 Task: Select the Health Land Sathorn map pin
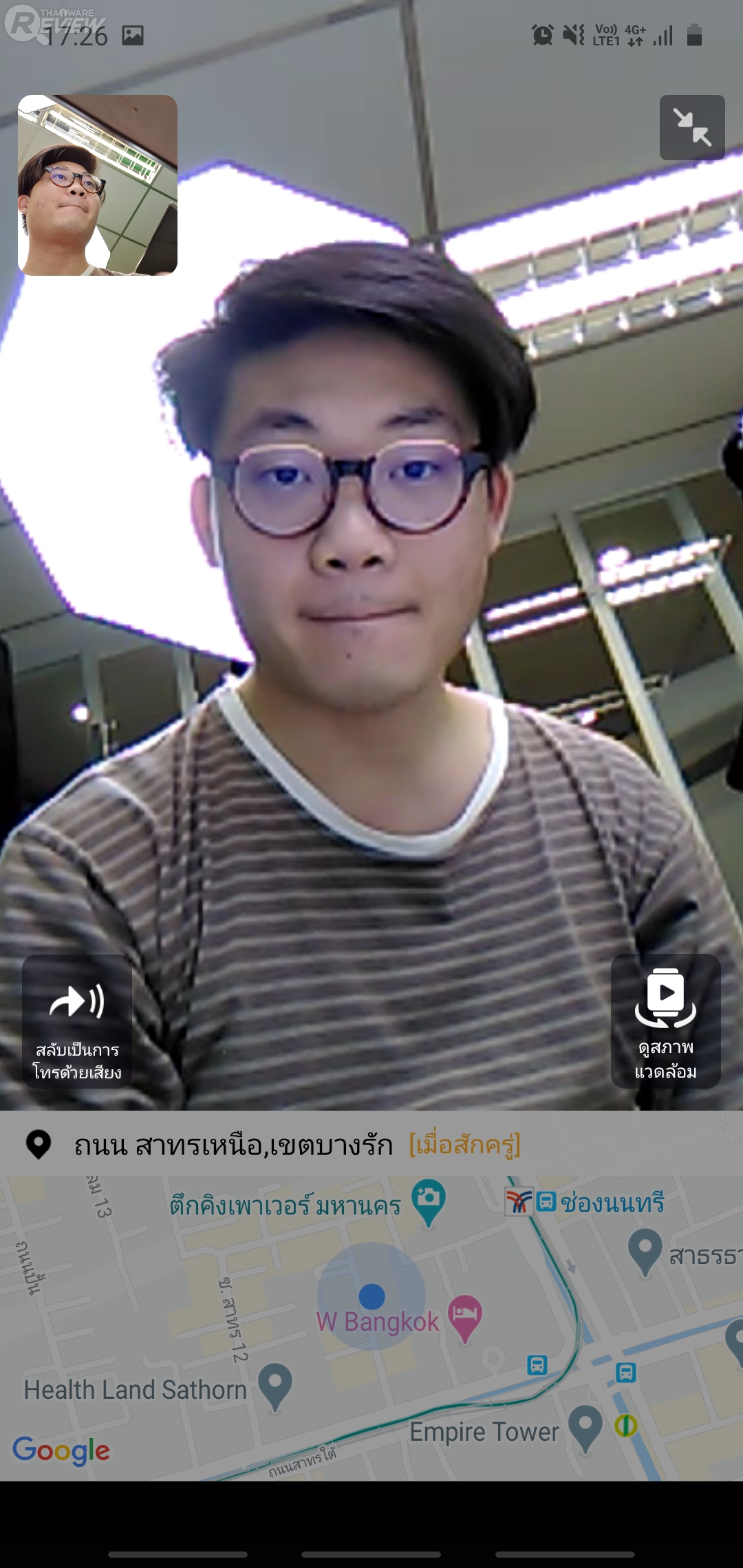pos(275,1384)
